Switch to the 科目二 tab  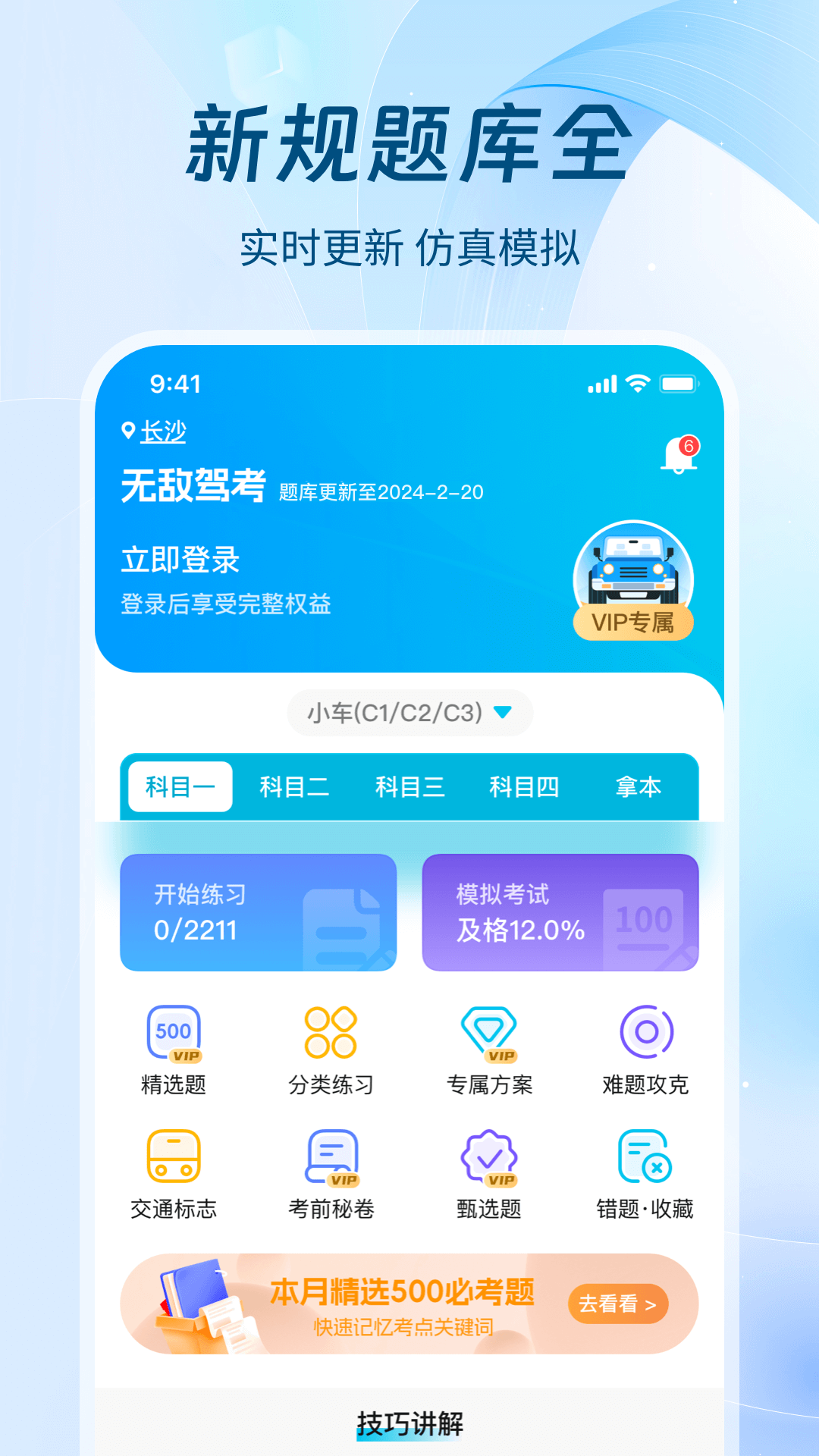tap(296, 787)
